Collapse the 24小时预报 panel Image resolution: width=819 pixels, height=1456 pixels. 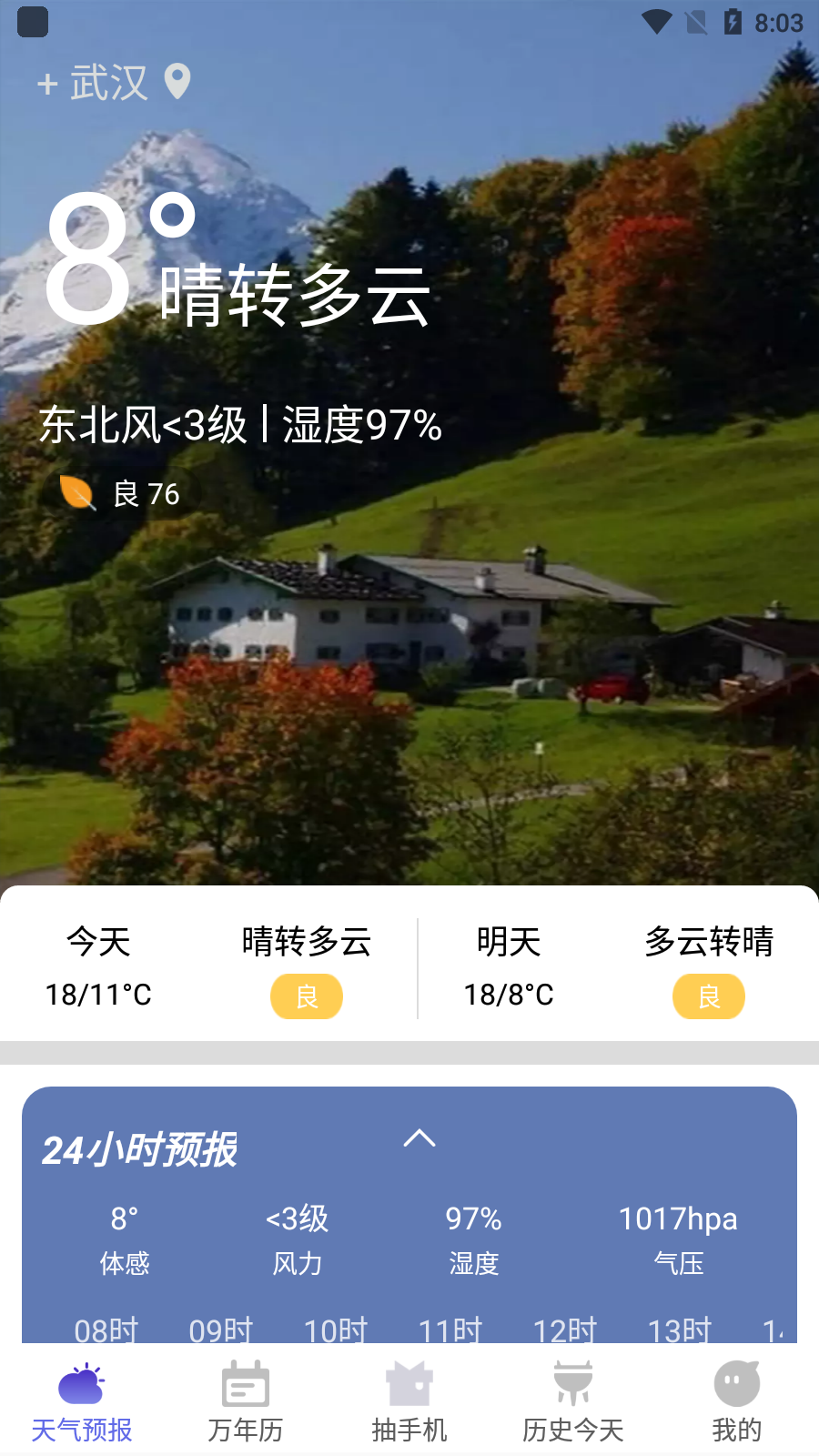420,1138
